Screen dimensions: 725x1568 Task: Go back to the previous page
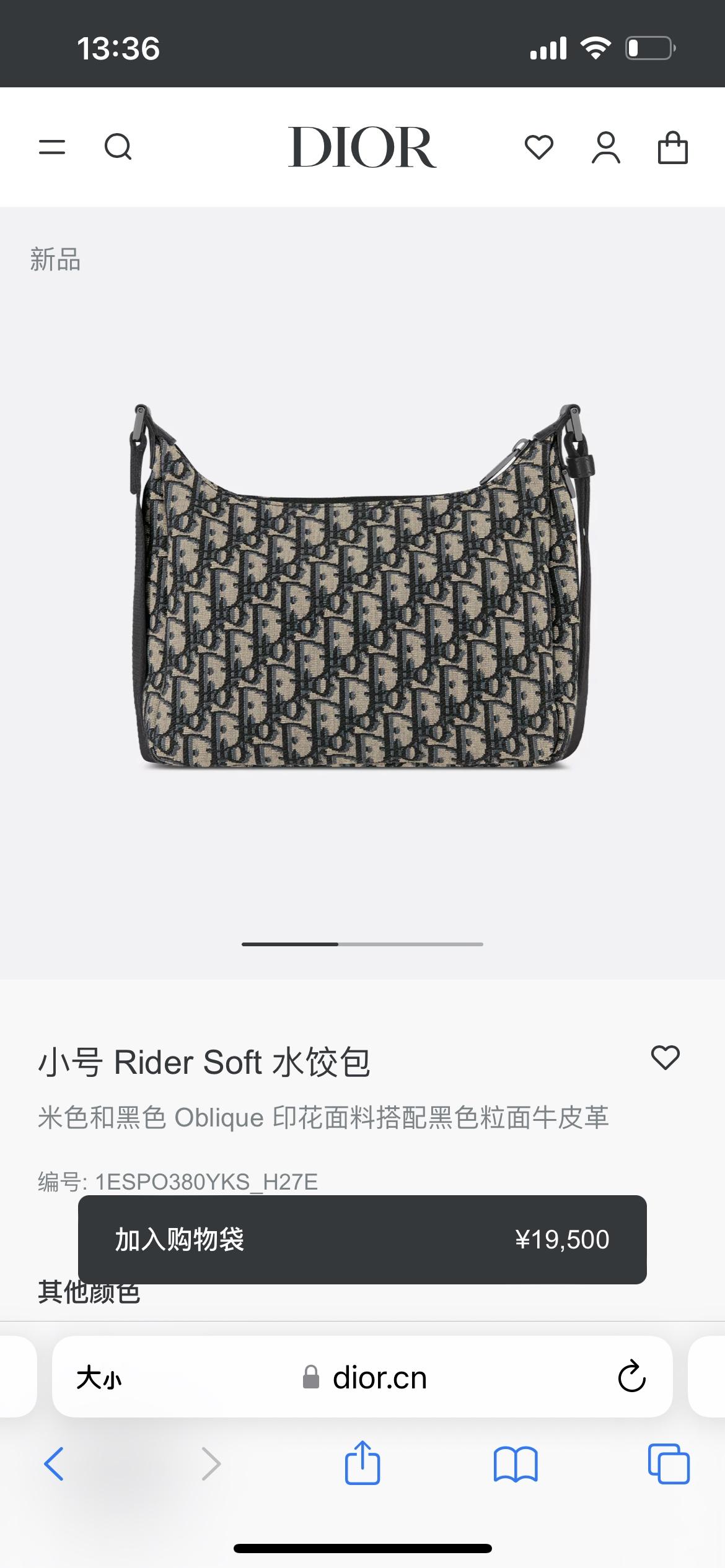(55, 1464)
